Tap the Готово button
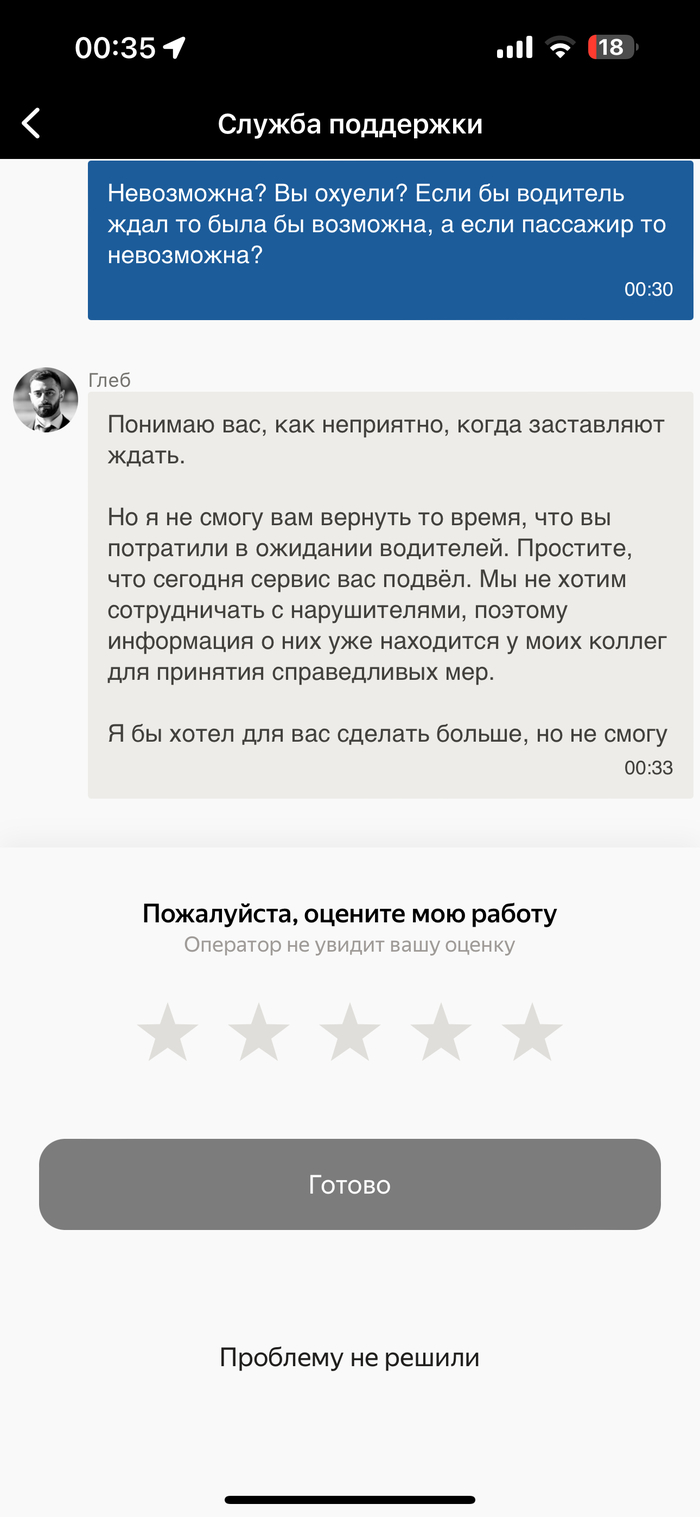Screen dimensions: 700x1517 [x=350, y=1185]
